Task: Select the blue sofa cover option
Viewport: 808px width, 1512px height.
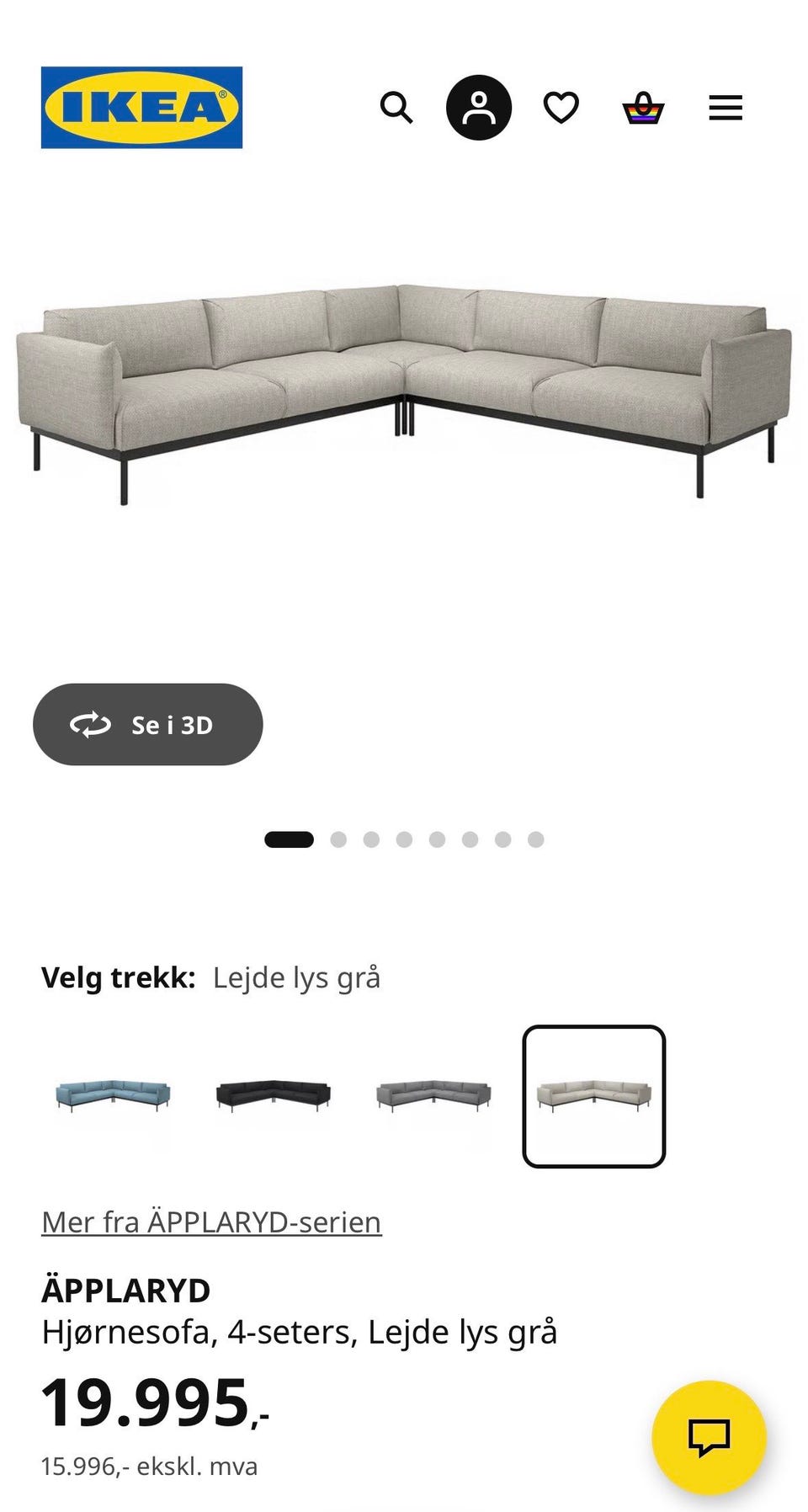Action: [113, 1096]
